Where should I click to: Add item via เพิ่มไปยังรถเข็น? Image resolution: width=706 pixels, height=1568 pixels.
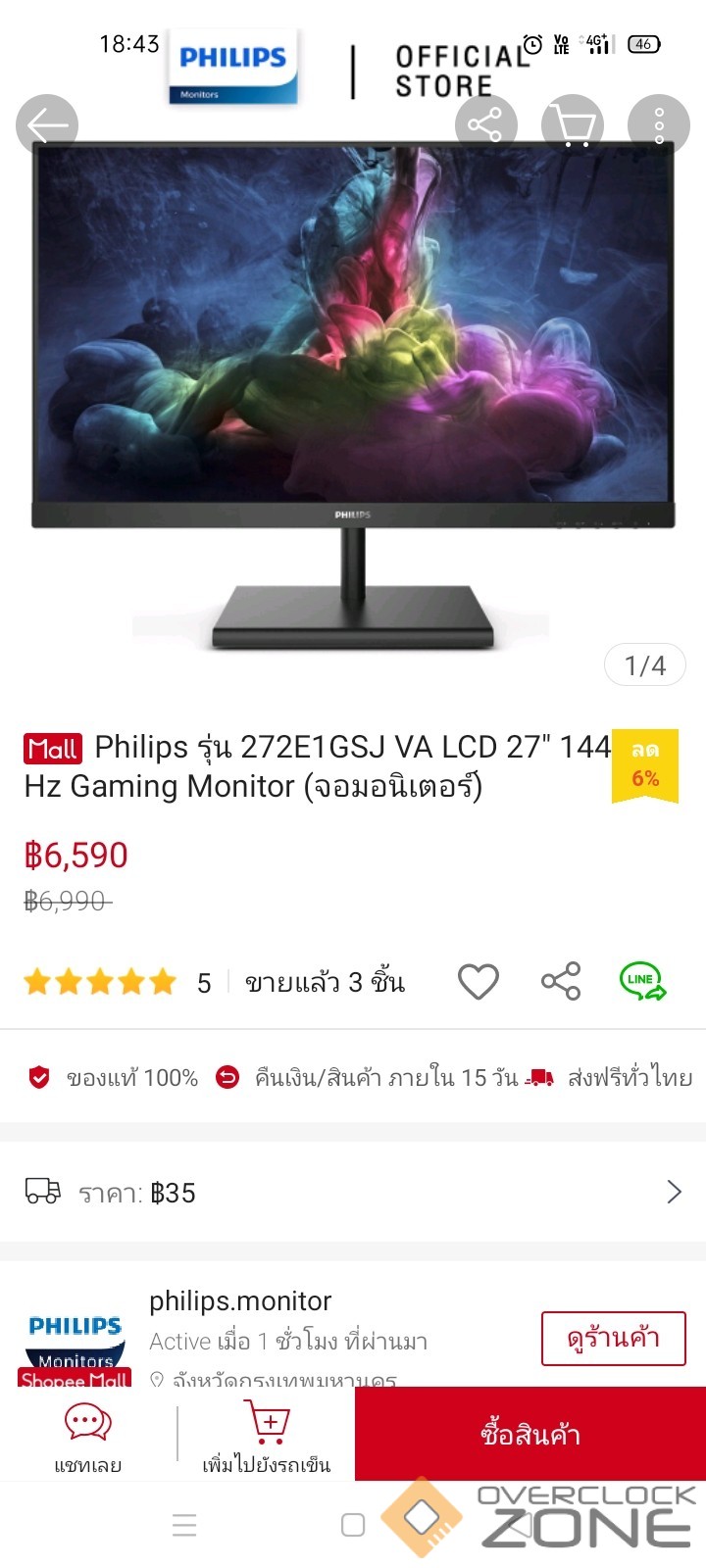pos(267,1436)
